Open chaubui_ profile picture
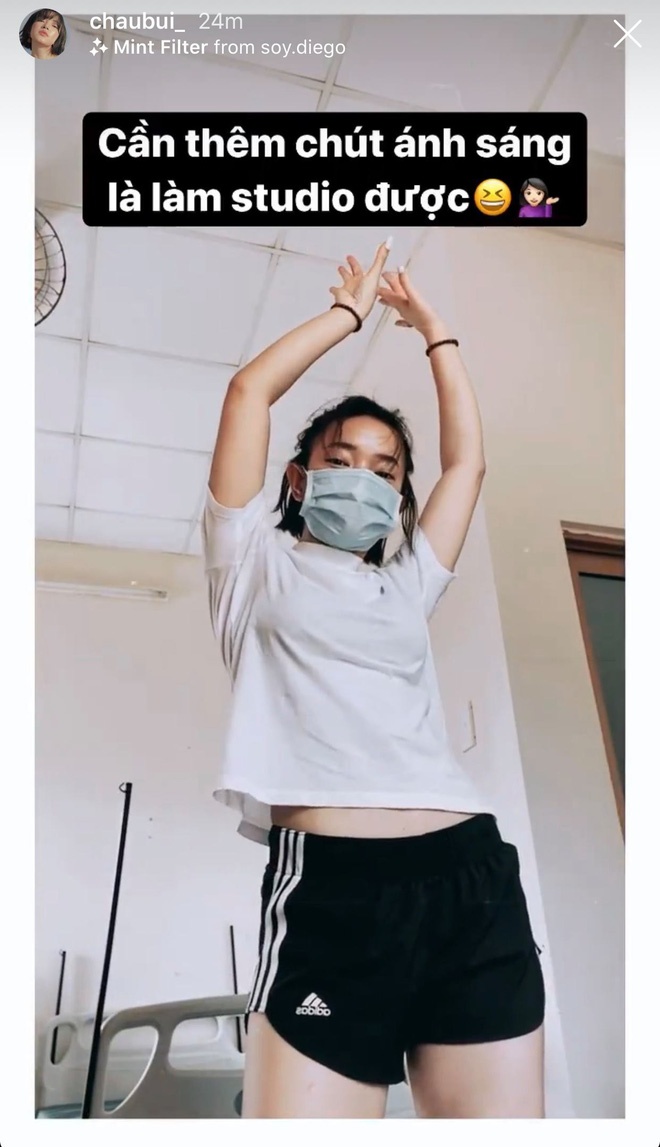 43,34
